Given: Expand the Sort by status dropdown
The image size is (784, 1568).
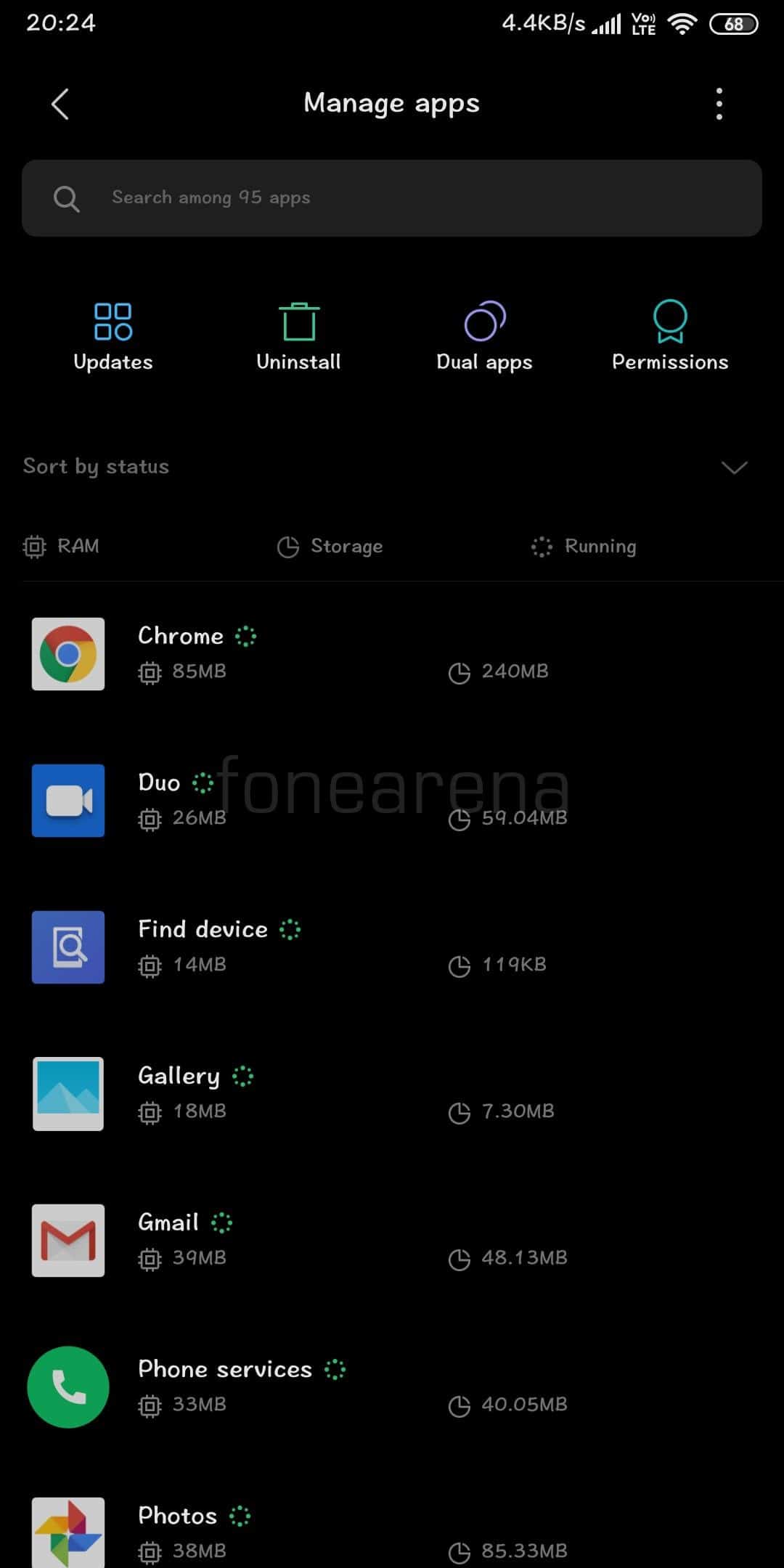Looking at the screenshot, I should coord(392,467).
